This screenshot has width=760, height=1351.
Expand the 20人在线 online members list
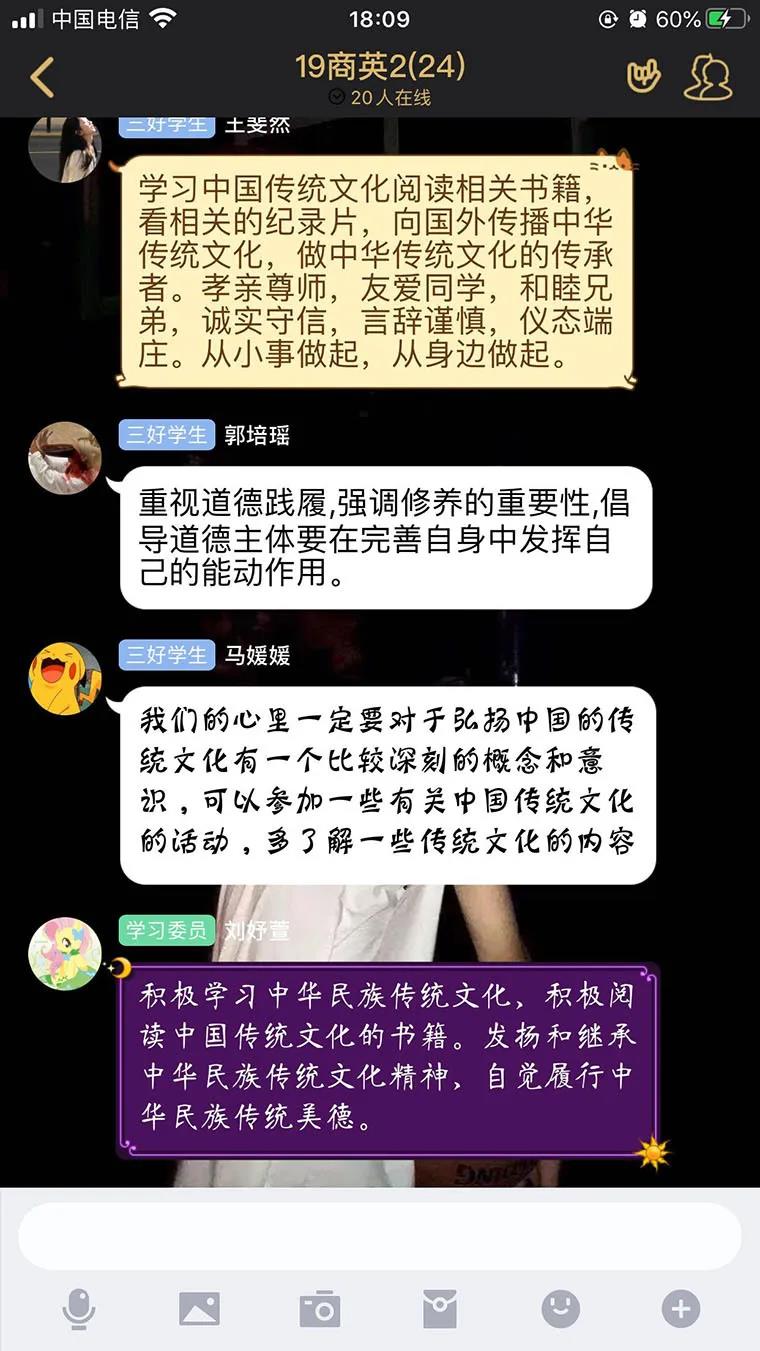coord(380,97)
